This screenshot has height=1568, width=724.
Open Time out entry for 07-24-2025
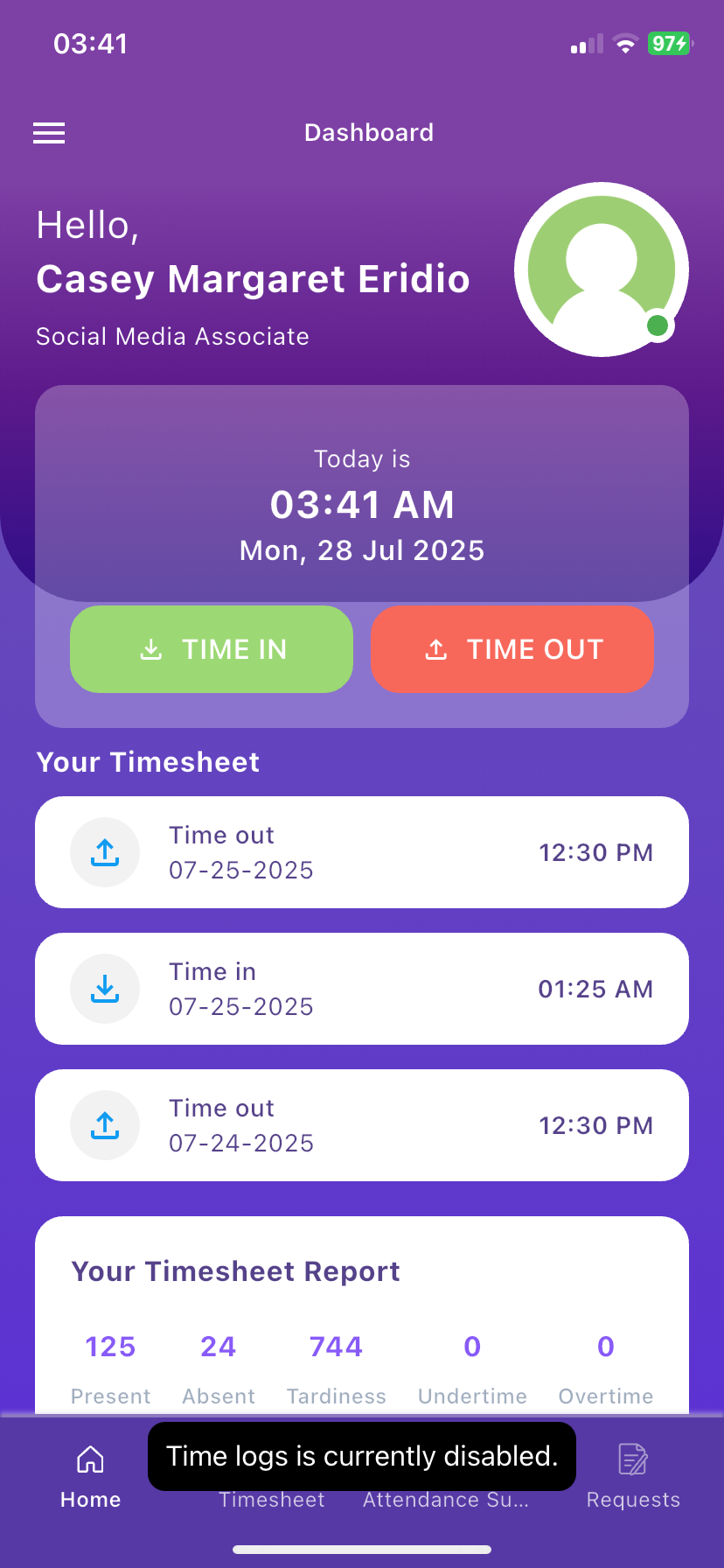[x=362, y=1125]
